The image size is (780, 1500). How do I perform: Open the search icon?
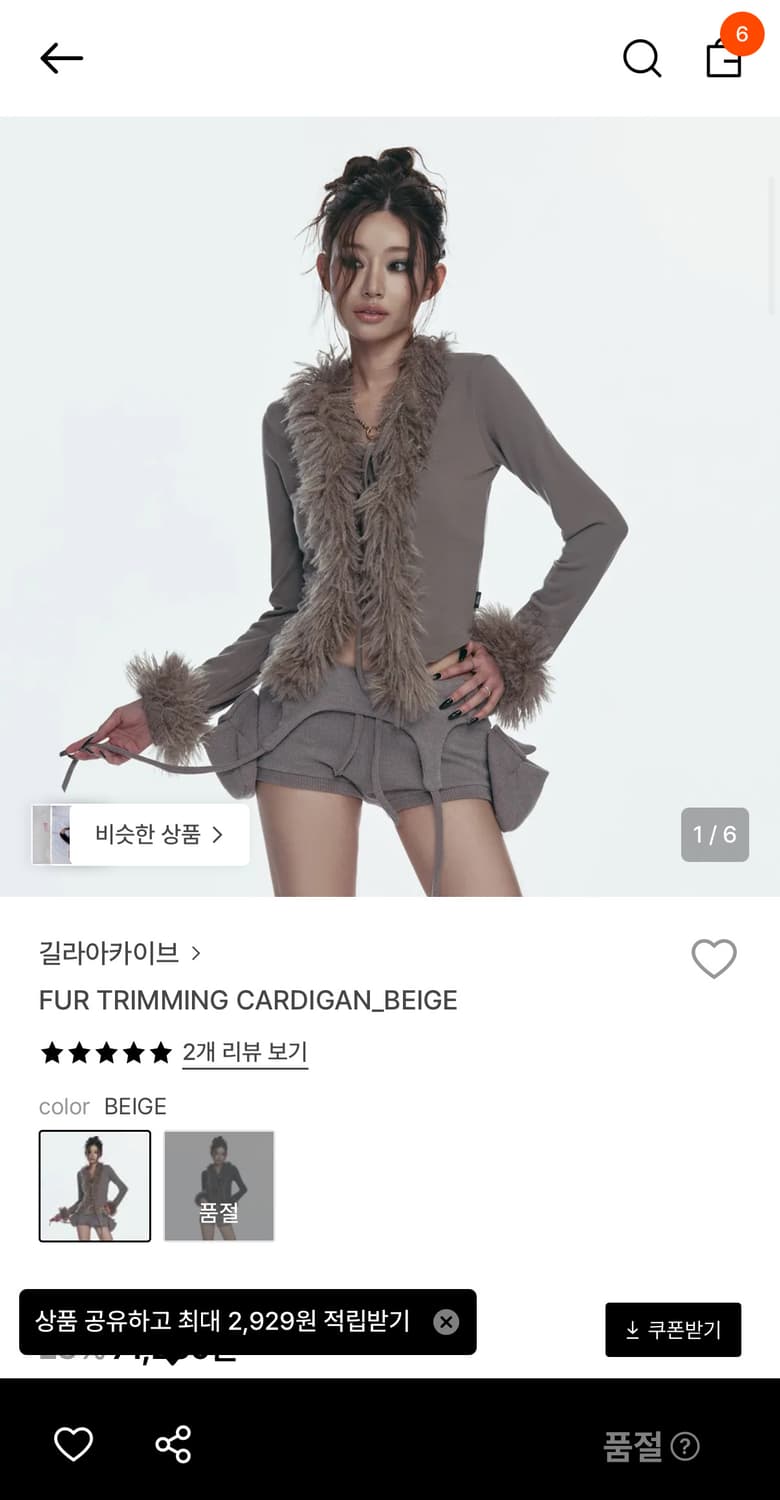pyautogui.click(x=641, y=58)
